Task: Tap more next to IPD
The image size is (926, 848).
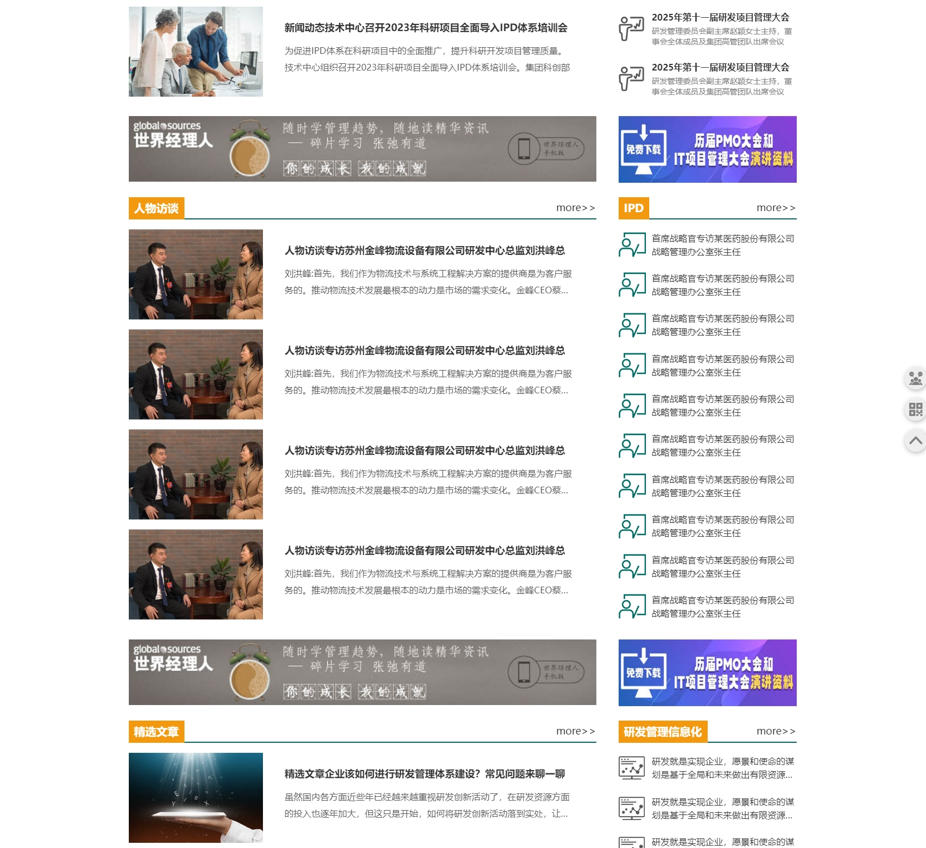Action: click(x=775, y=208)
